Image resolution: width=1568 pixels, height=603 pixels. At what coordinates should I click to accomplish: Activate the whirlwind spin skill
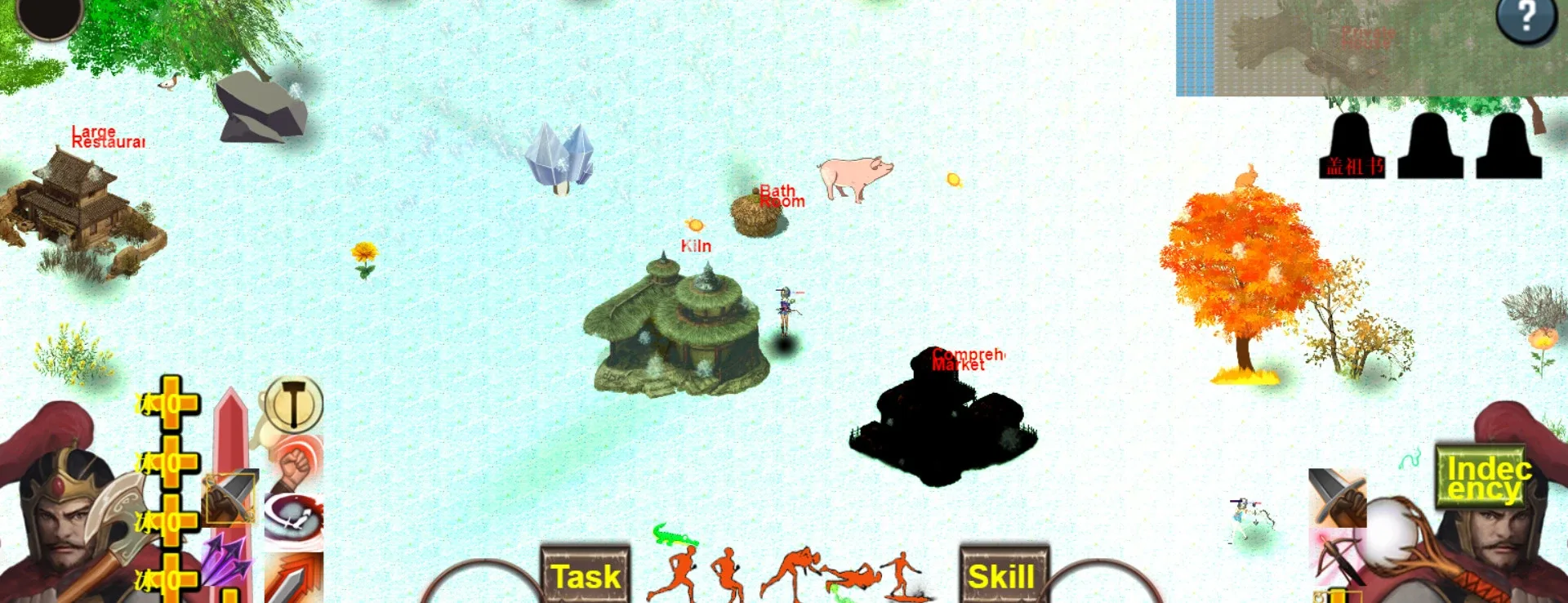[x=294, y=520]
